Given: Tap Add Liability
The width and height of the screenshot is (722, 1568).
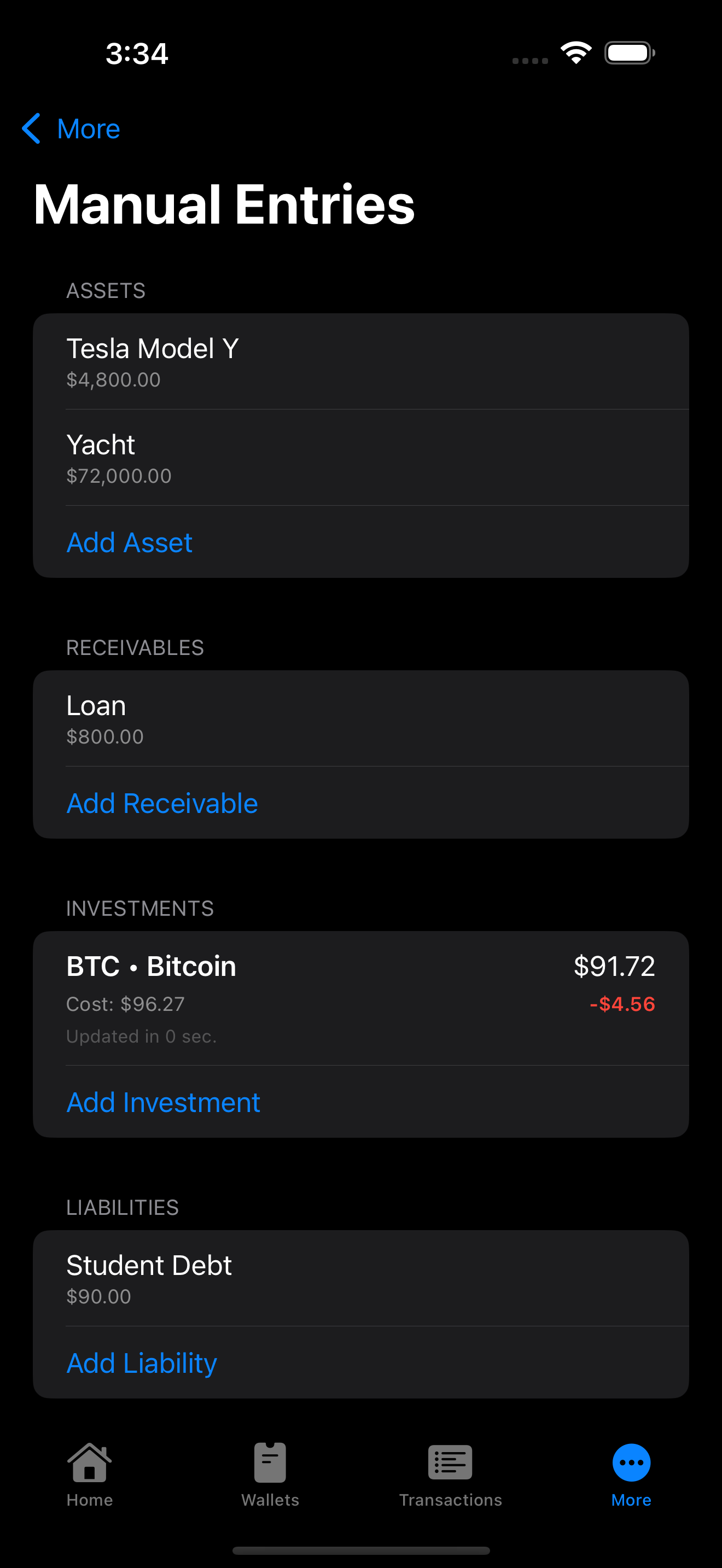Looking at the screenshot, I should point(141,1364).
